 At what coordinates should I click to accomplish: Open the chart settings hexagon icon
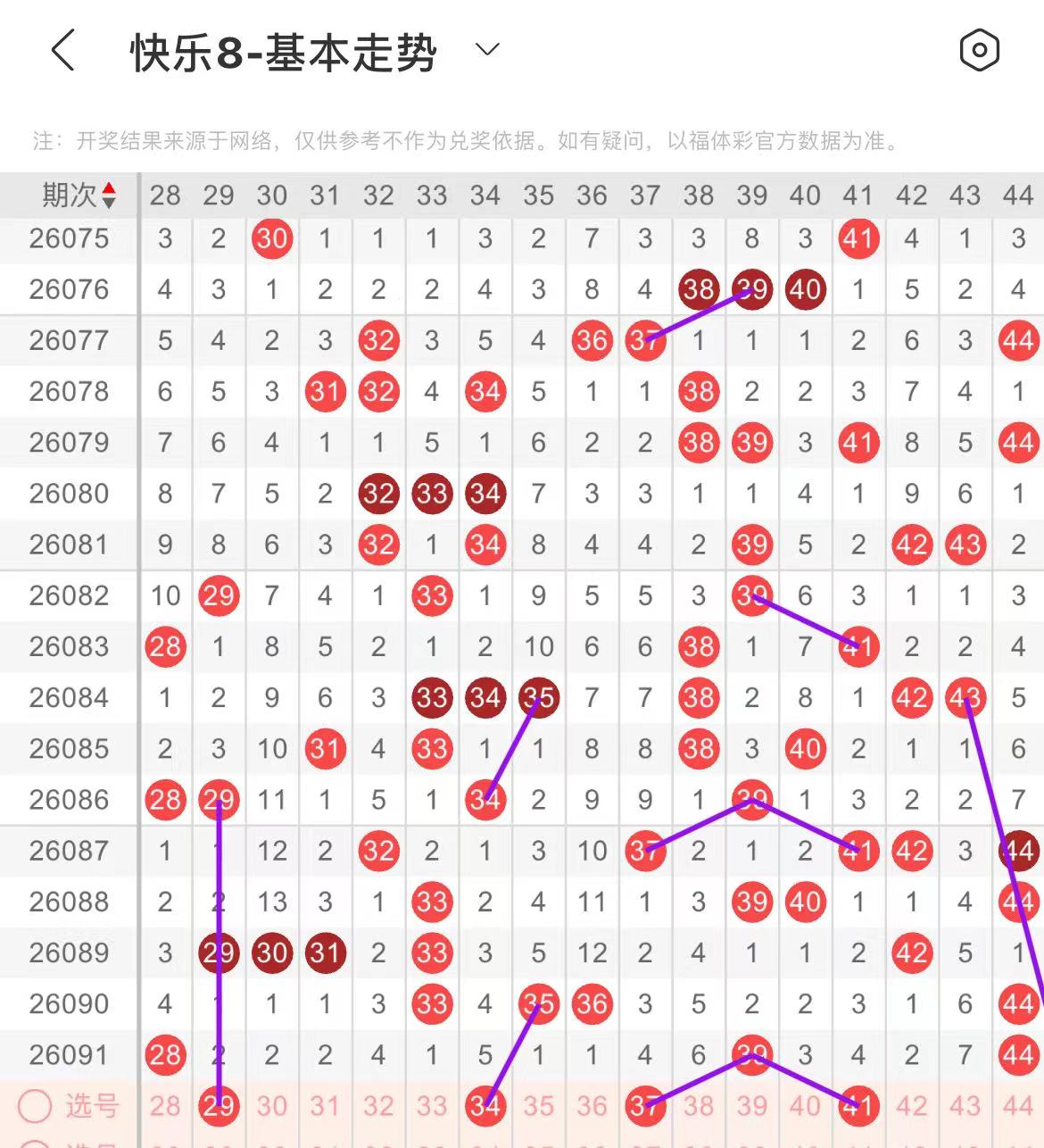979,50
